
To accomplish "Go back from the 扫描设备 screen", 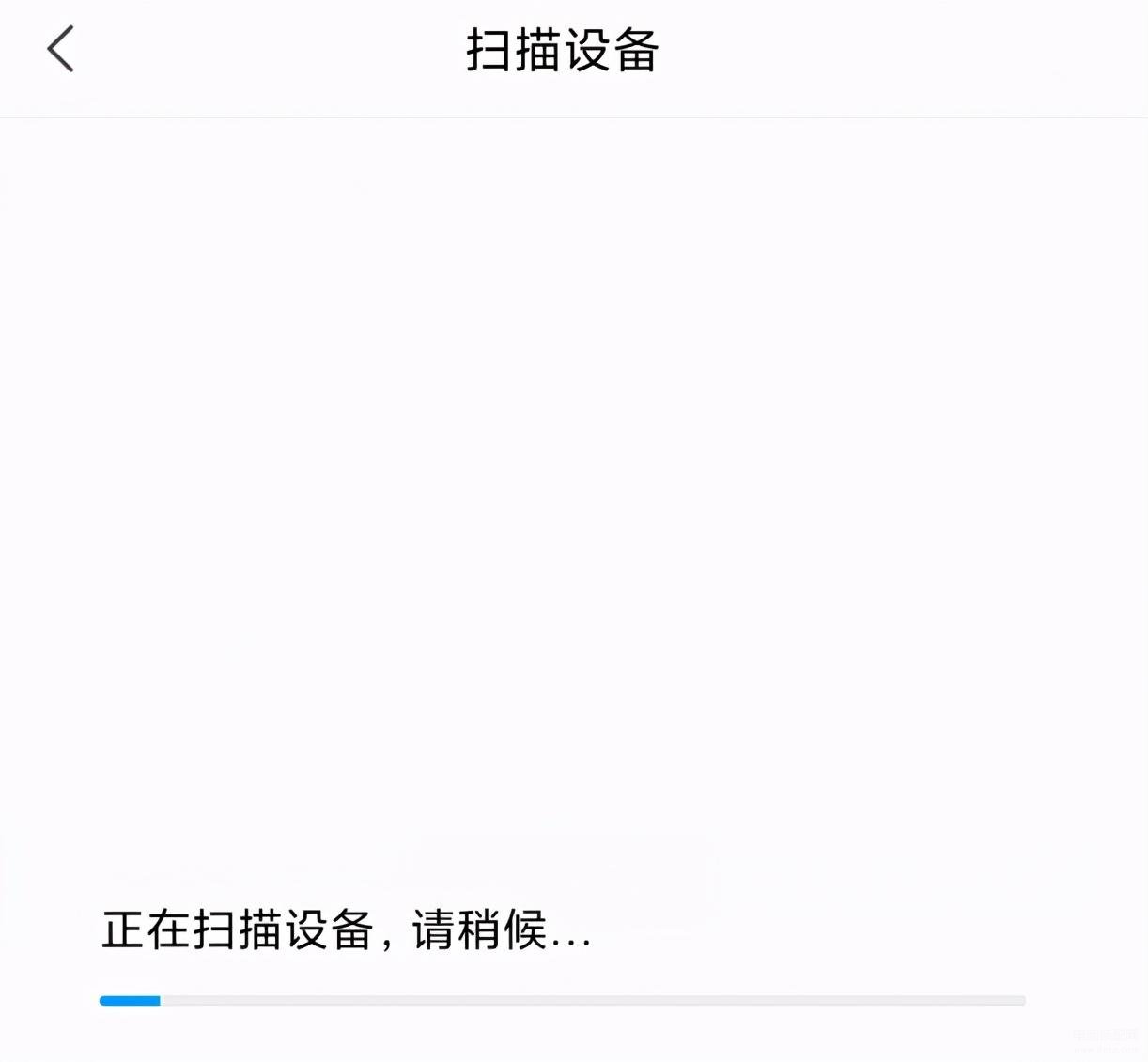I will tap(60, 49).
